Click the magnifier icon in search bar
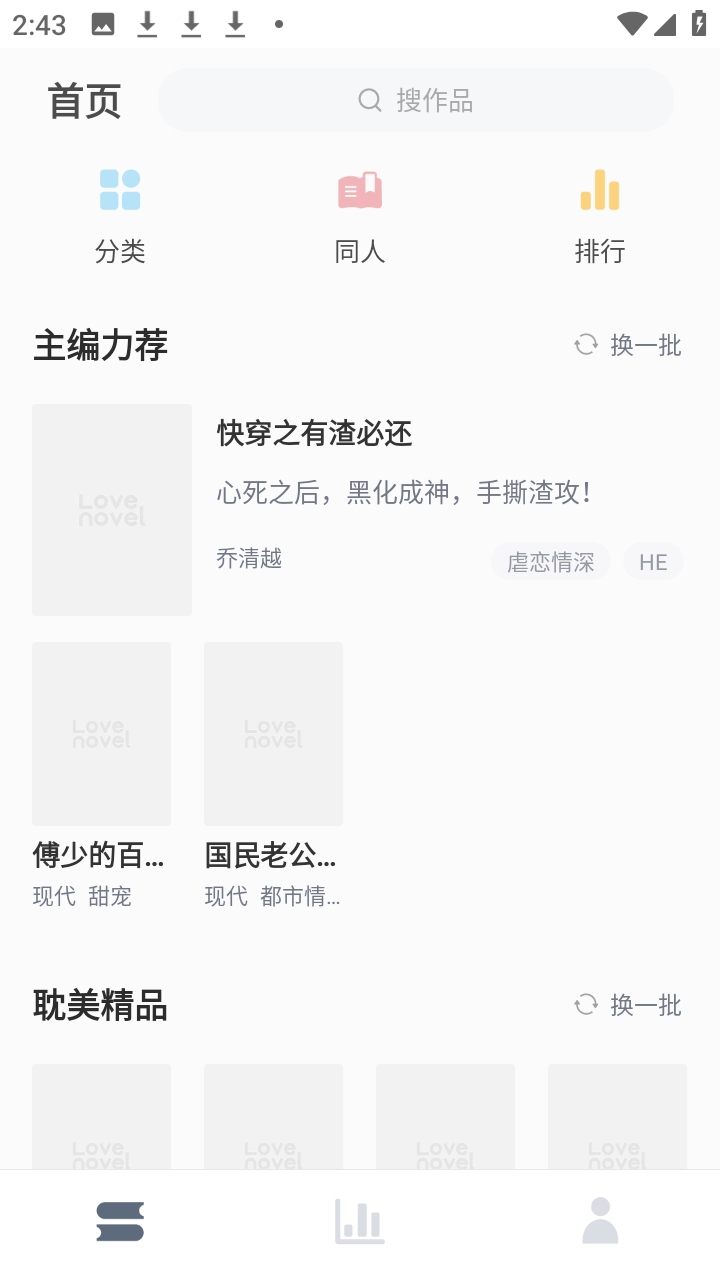The width and height of the screenshot is (720, 1280). point(369,100)
